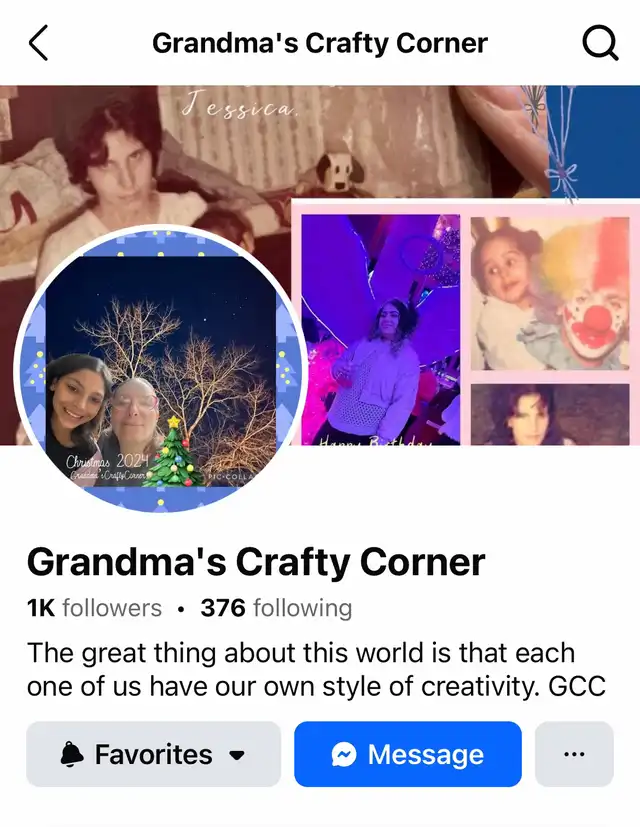
Task: Go back using the top-left arrow
Action: 38,44
